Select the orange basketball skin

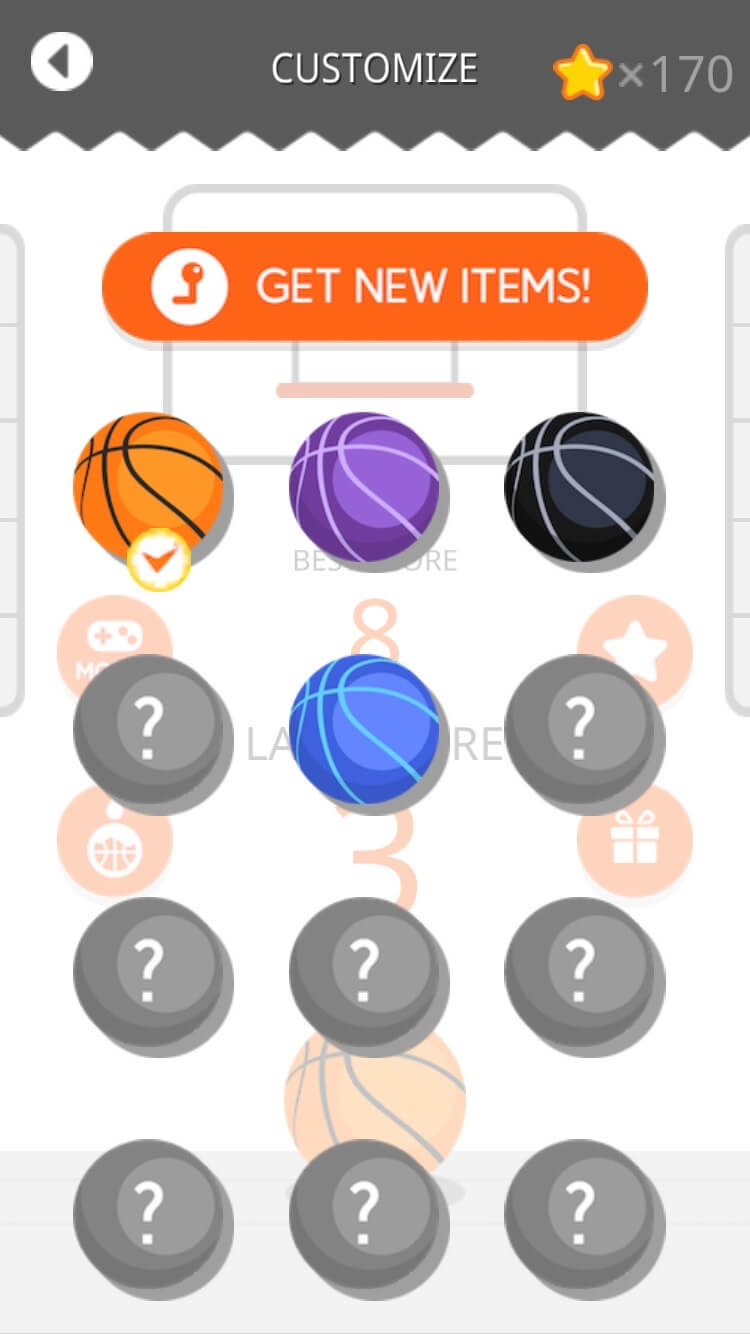click(x=148, y=487)
